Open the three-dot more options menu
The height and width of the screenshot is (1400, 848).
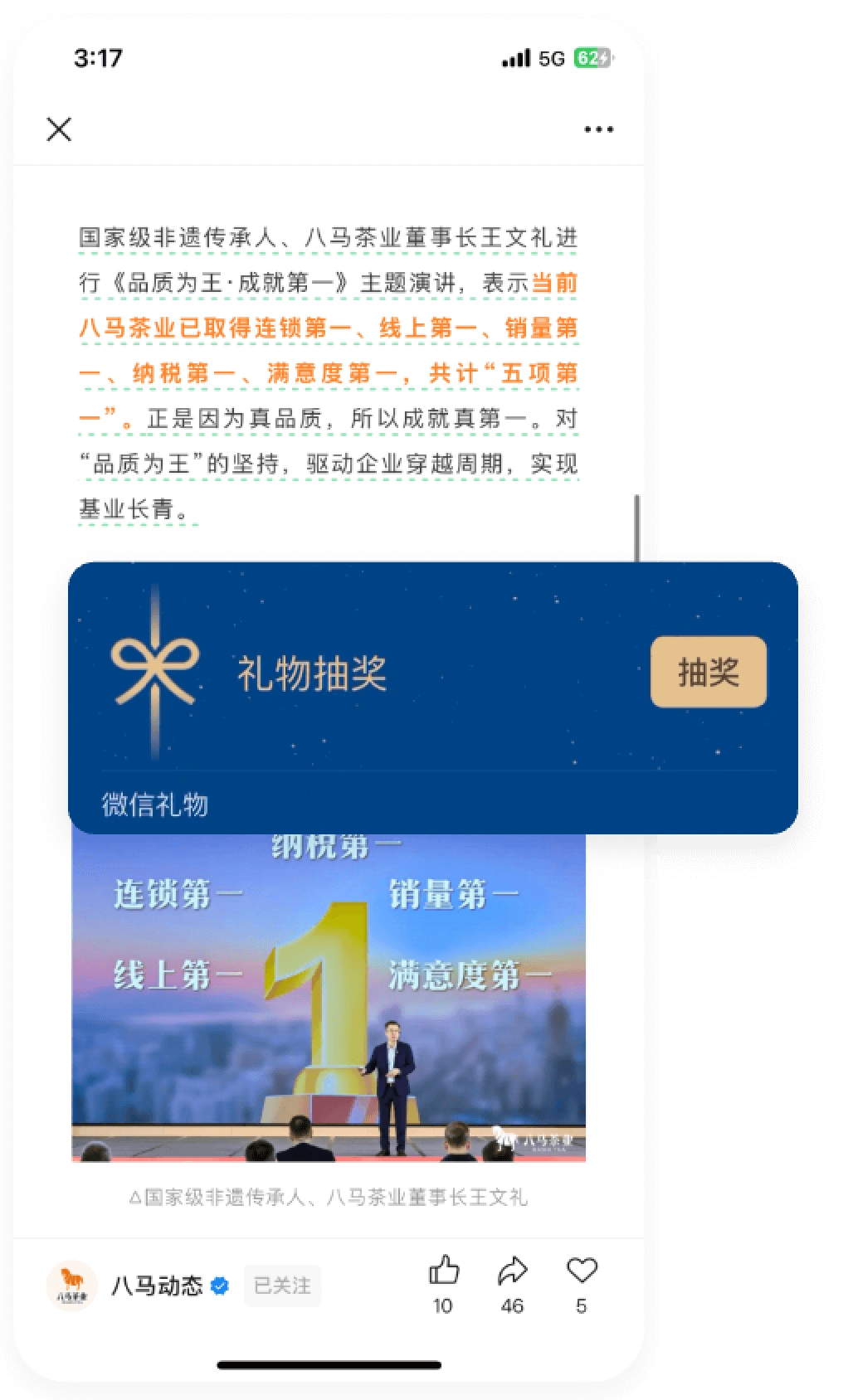[x=598, y=129]
